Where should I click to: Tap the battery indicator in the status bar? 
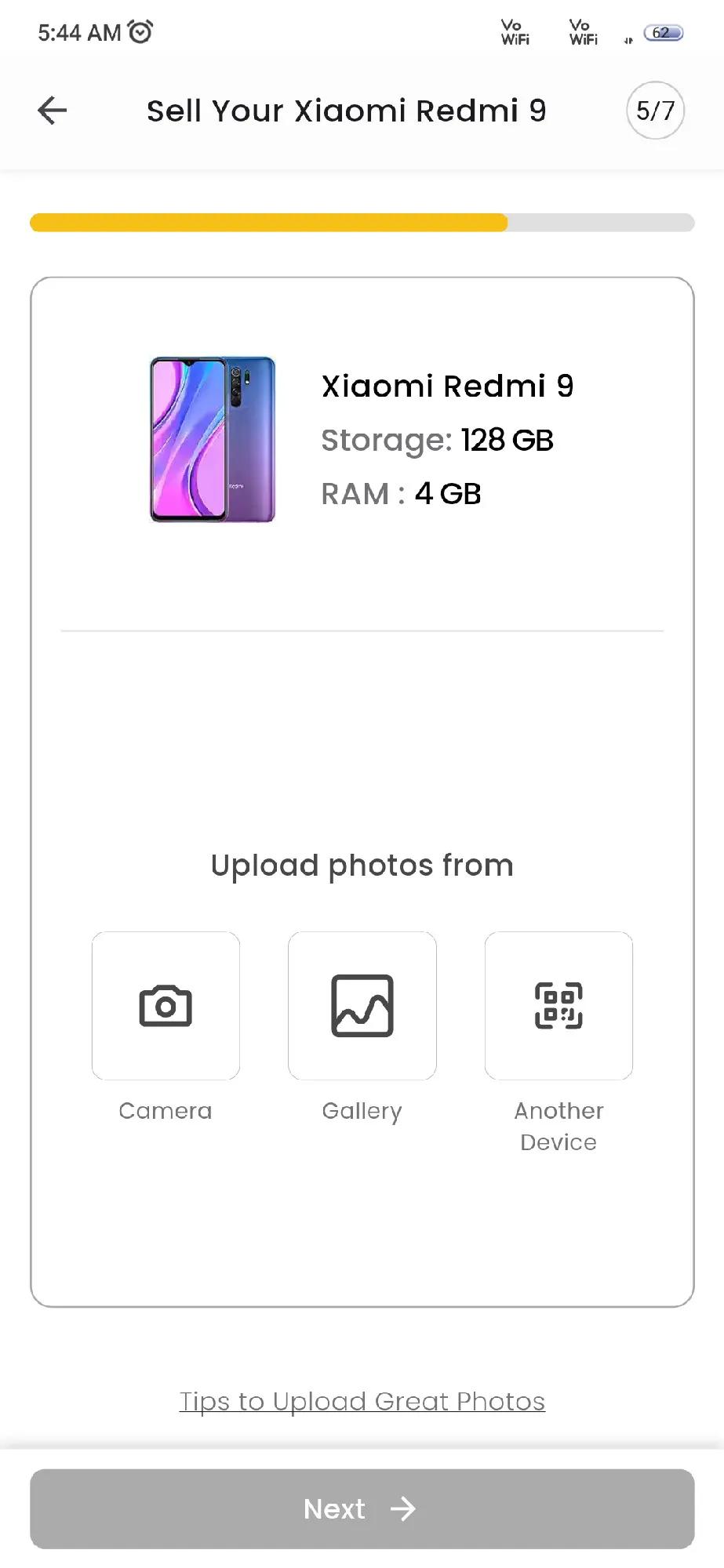click(661, 32)
